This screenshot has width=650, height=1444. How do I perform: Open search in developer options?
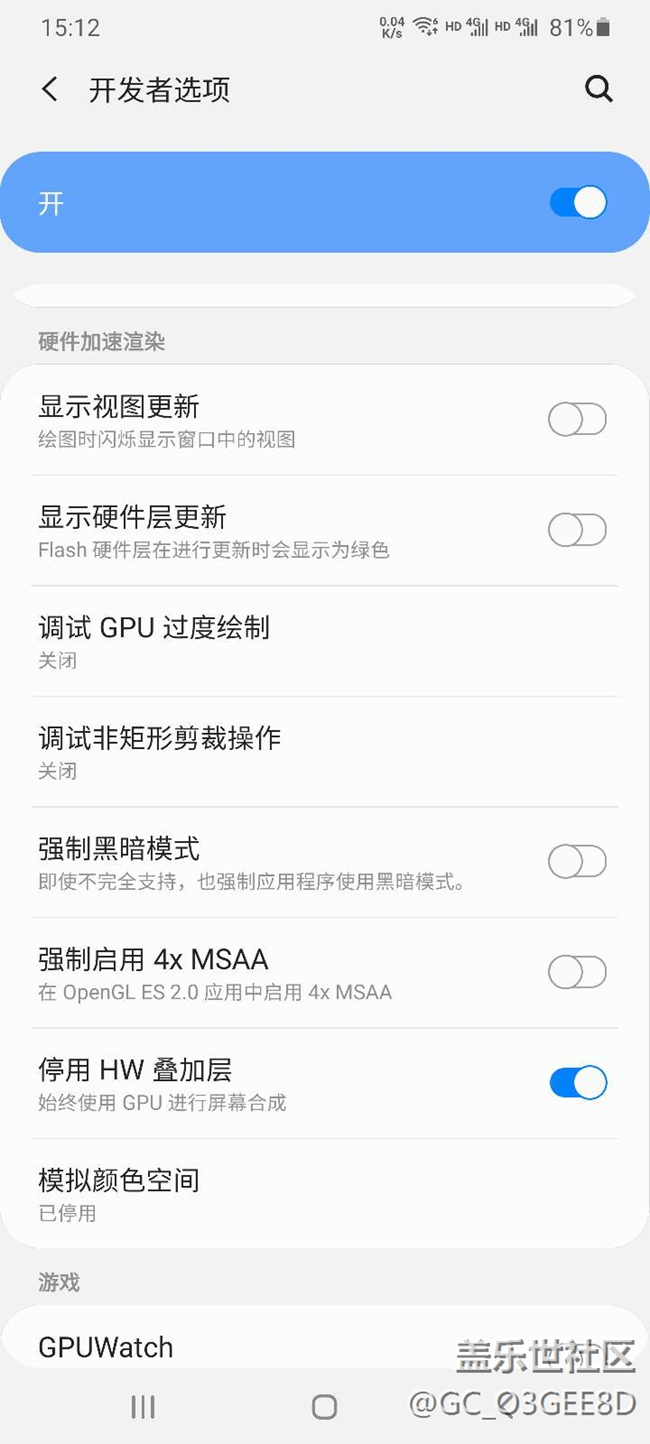598,90
